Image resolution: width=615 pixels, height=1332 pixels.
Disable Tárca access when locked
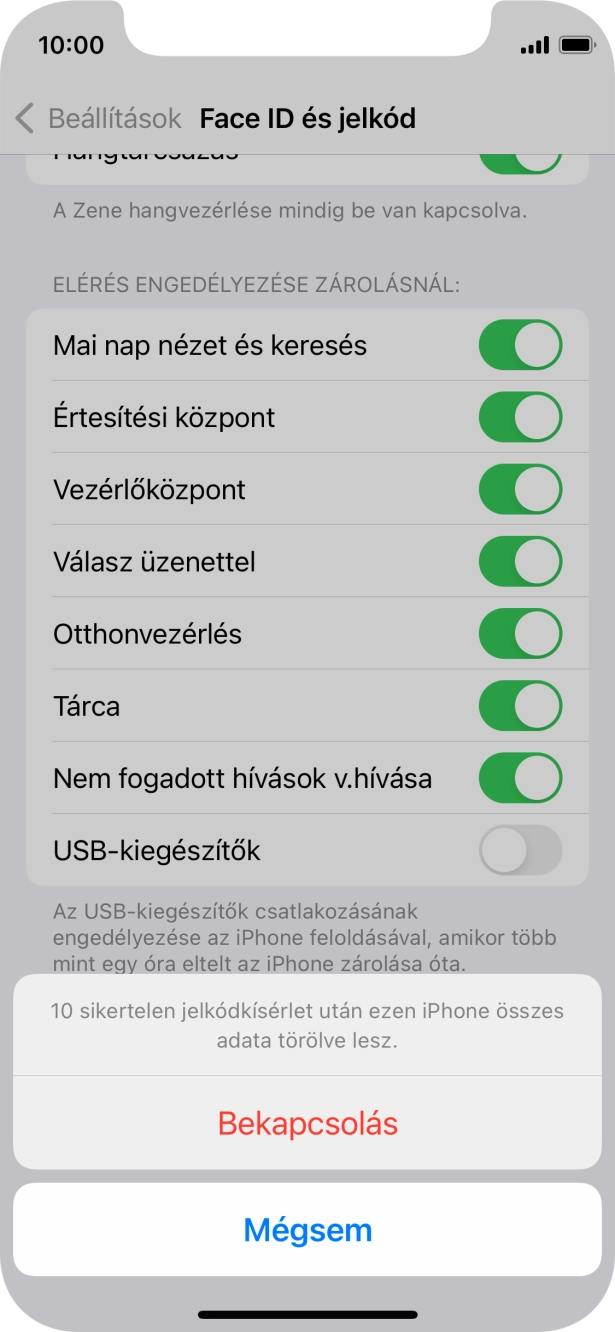520,706
